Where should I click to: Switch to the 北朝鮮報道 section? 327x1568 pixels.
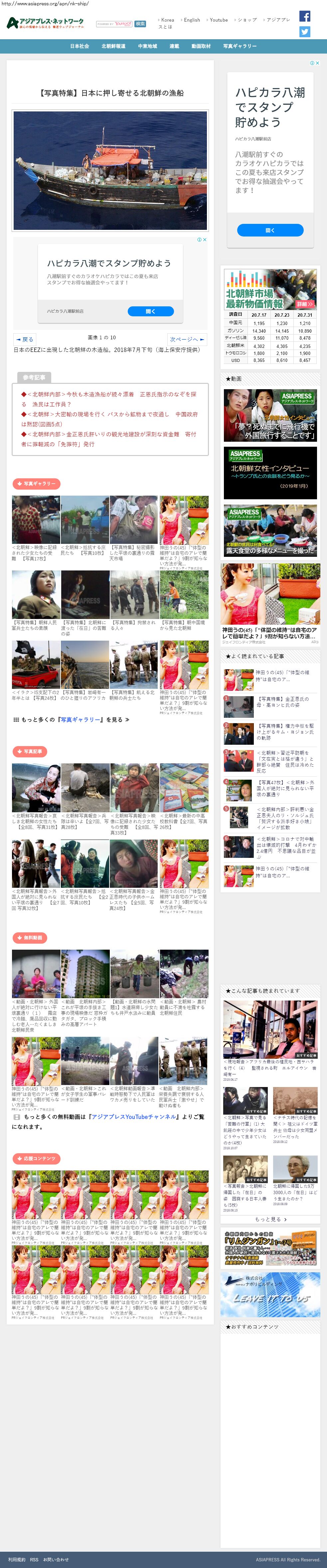click(113, 46)
